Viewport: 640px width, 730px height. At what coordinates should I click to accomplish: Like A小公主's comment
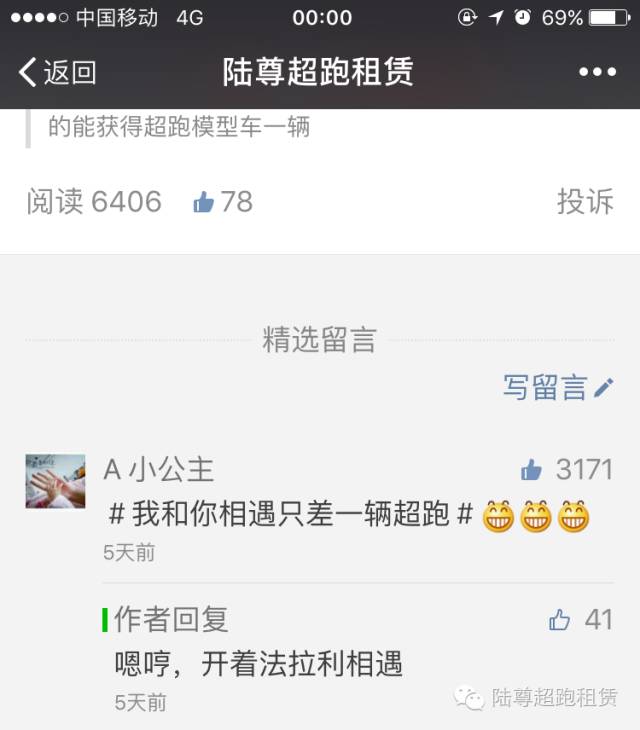(532, 470)
